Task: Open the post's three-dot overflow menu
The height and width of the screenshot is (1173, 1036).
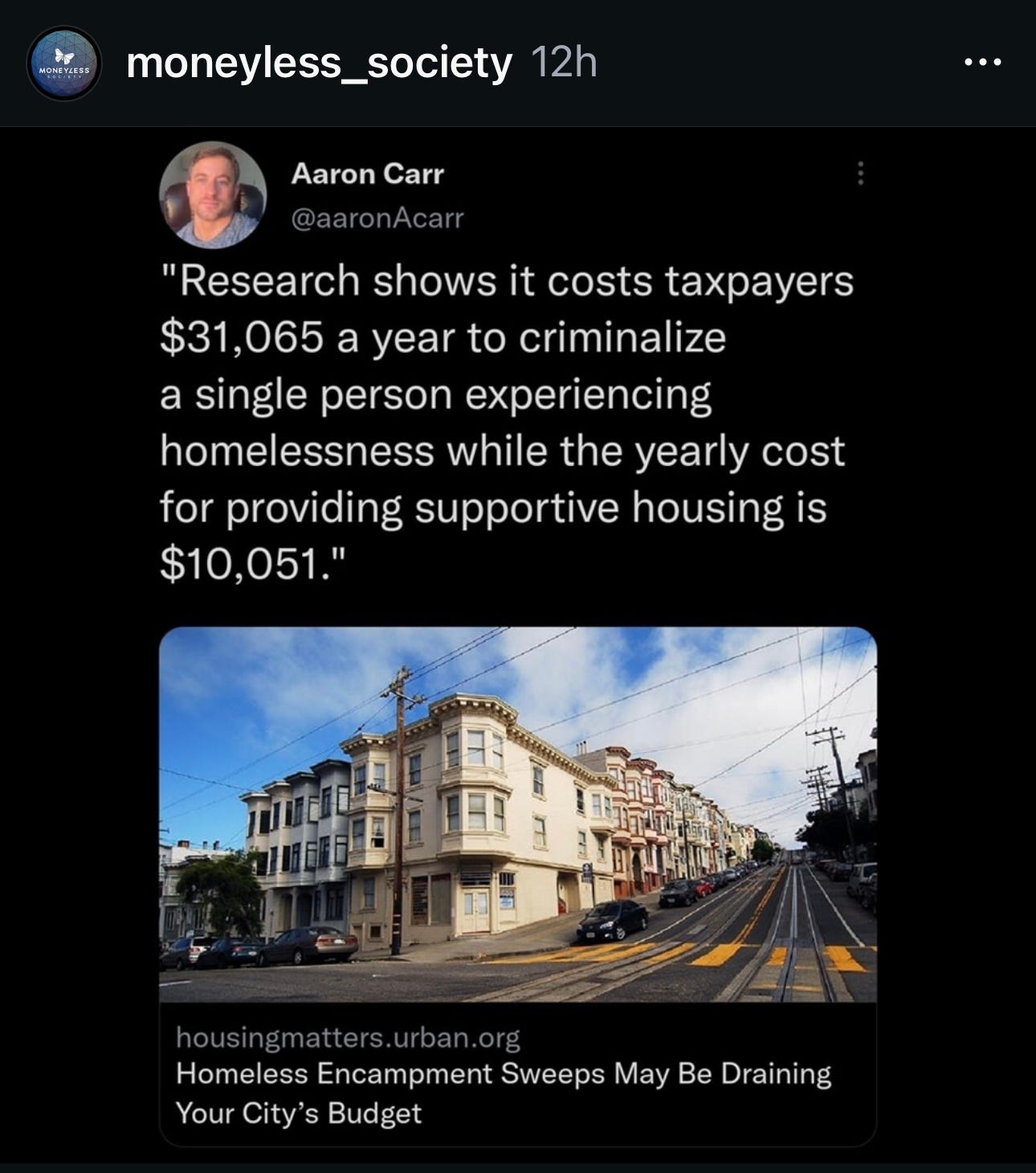Action: (984, 62)
